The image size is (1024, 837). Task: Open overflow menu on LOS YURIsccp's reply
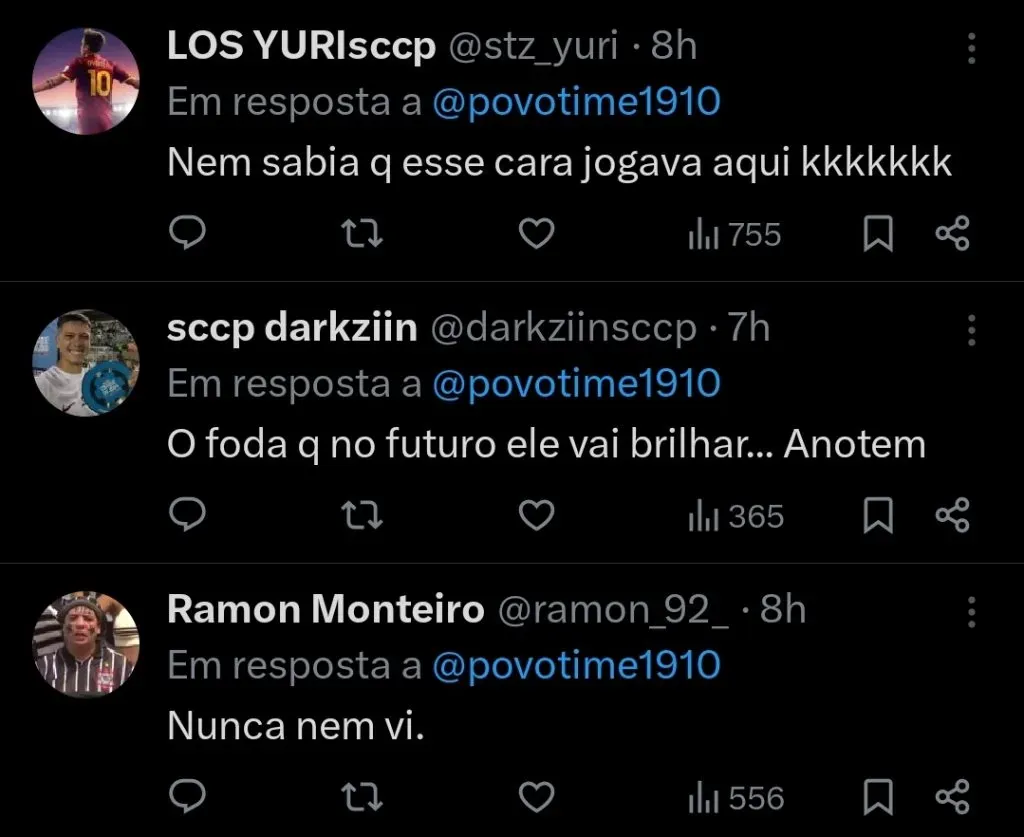(x=971, y=47)
